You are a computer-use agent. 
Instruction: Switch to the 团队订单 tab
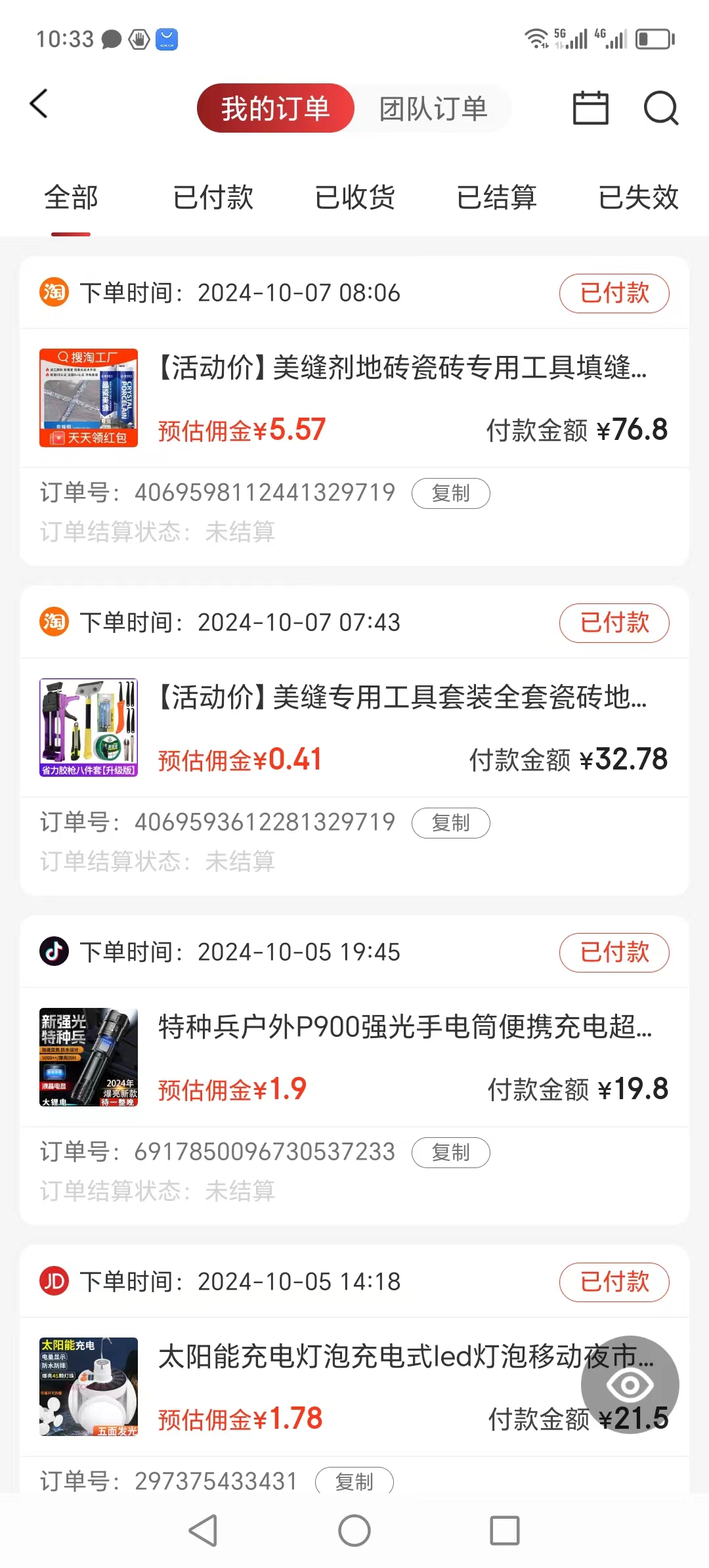[433, 108]
